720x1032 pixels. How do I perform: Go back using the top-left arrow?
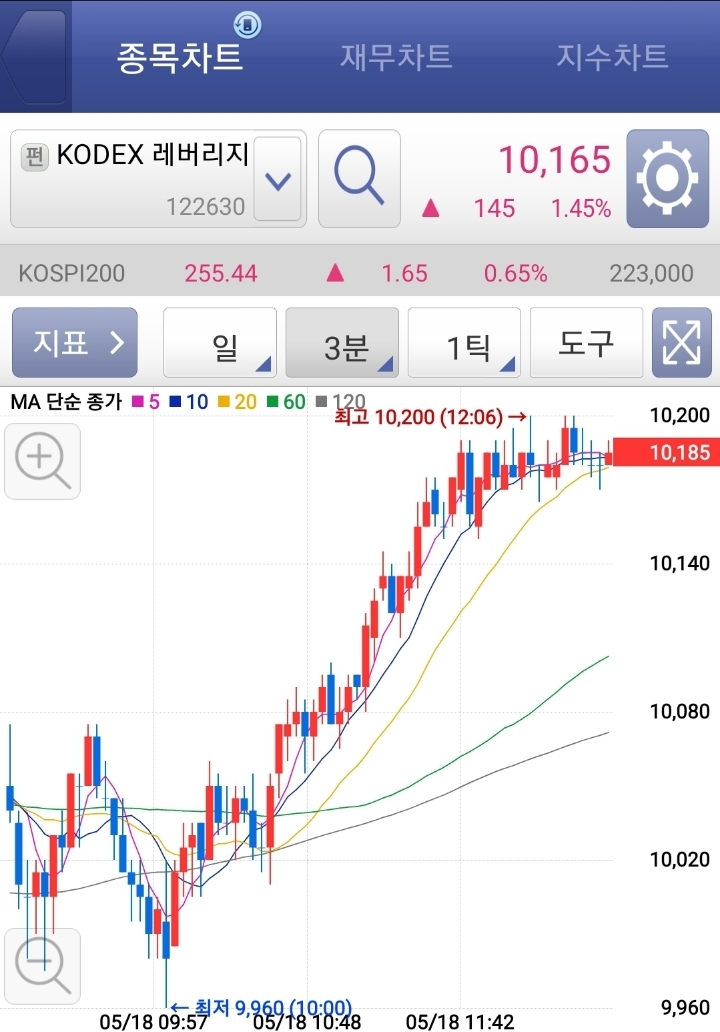click(34, 57)
